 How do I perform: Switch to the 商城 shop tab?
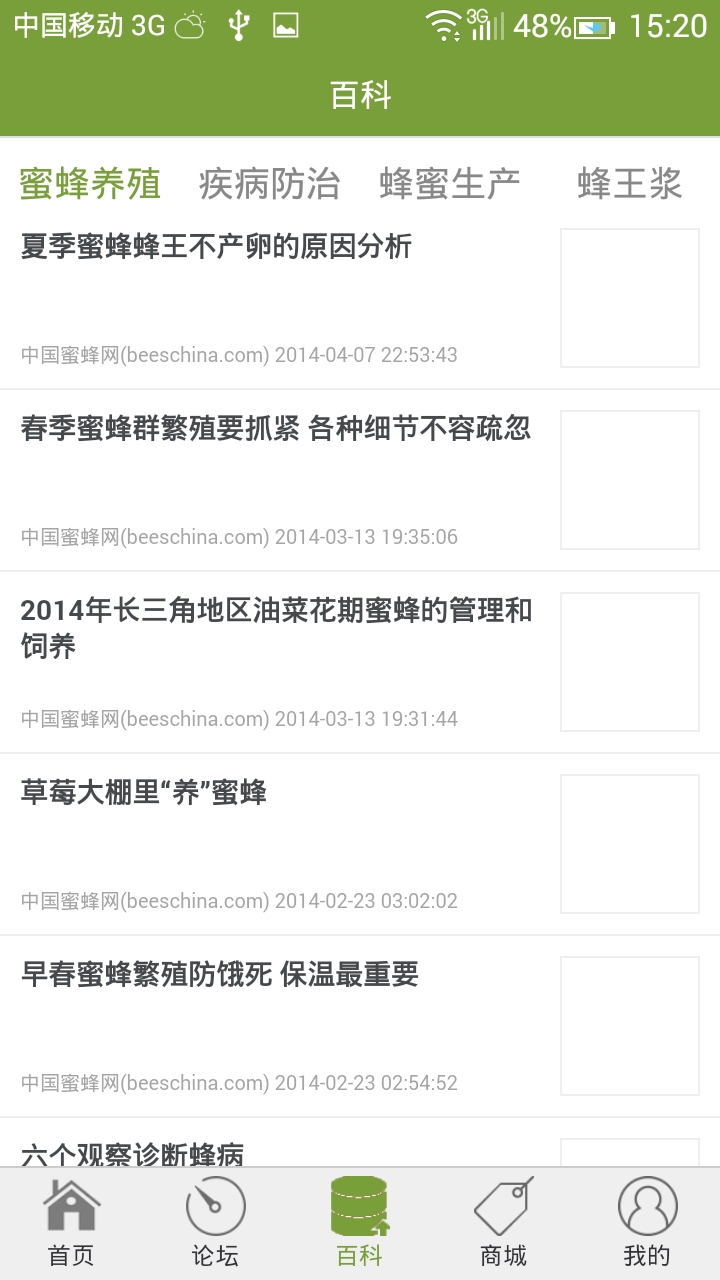(x=504, y=1224)
